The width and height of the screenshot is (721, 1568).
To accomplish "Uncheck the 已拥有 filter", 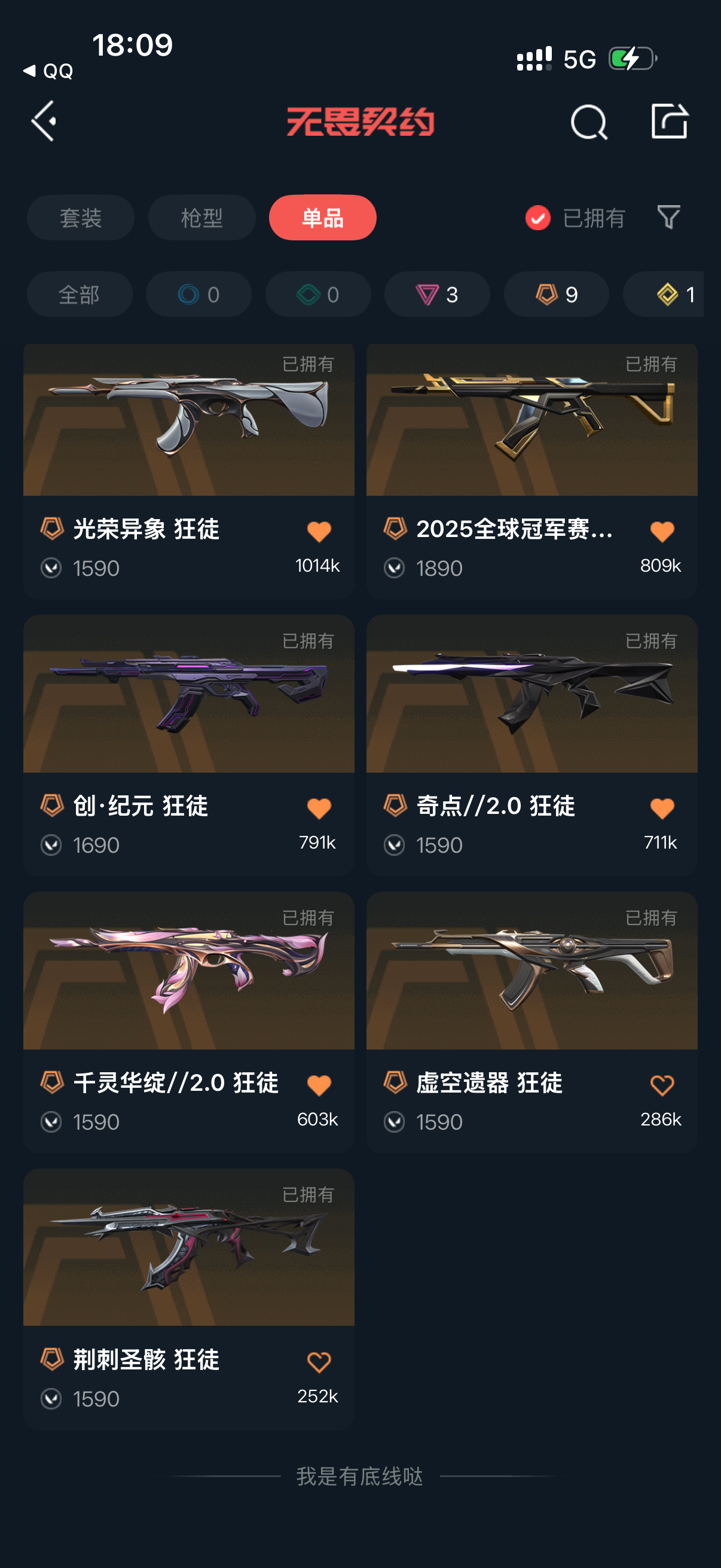I will pos(575,218).
